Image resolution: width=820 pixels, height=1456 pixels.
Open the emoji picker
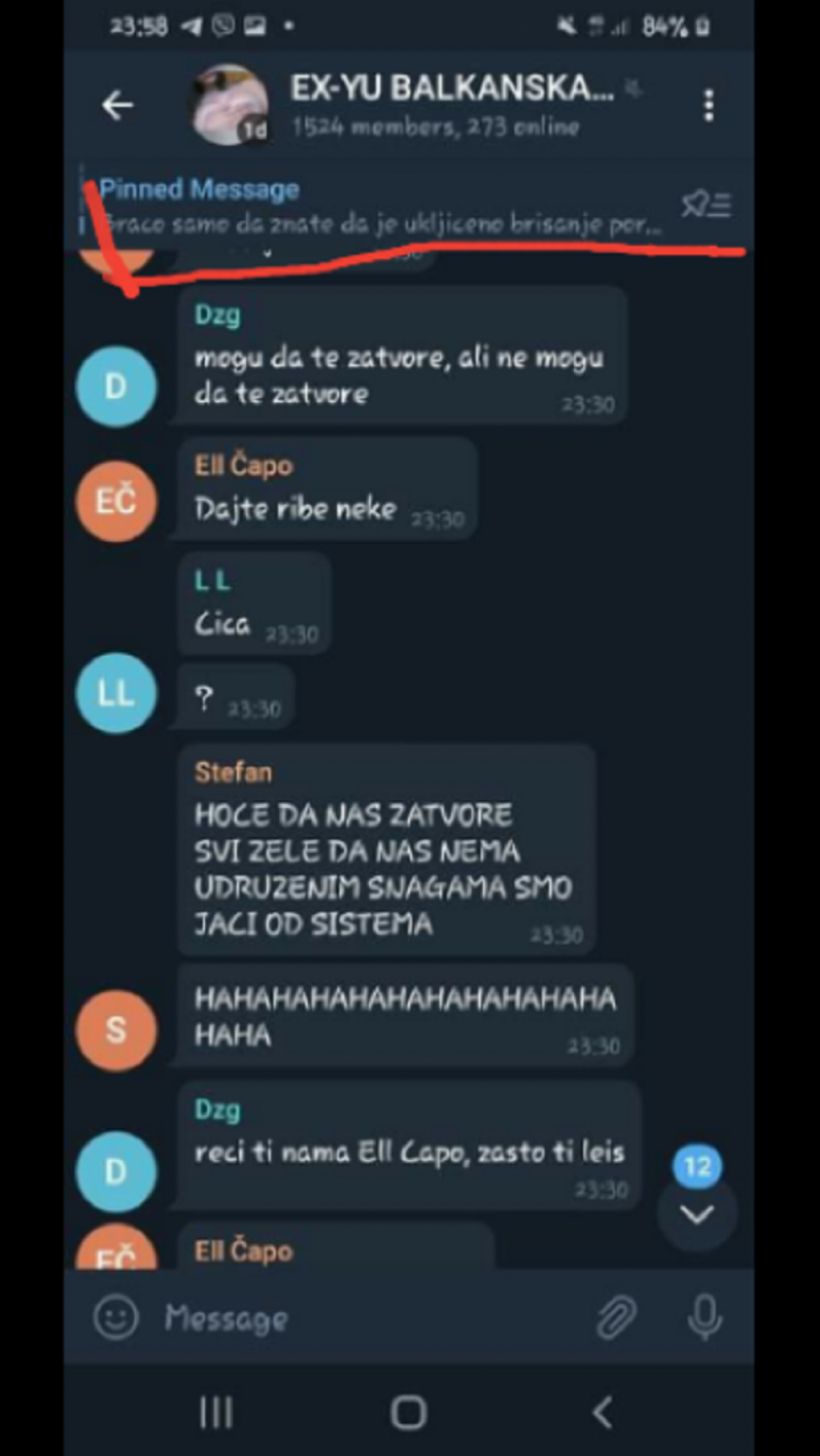click(116, 1317)
